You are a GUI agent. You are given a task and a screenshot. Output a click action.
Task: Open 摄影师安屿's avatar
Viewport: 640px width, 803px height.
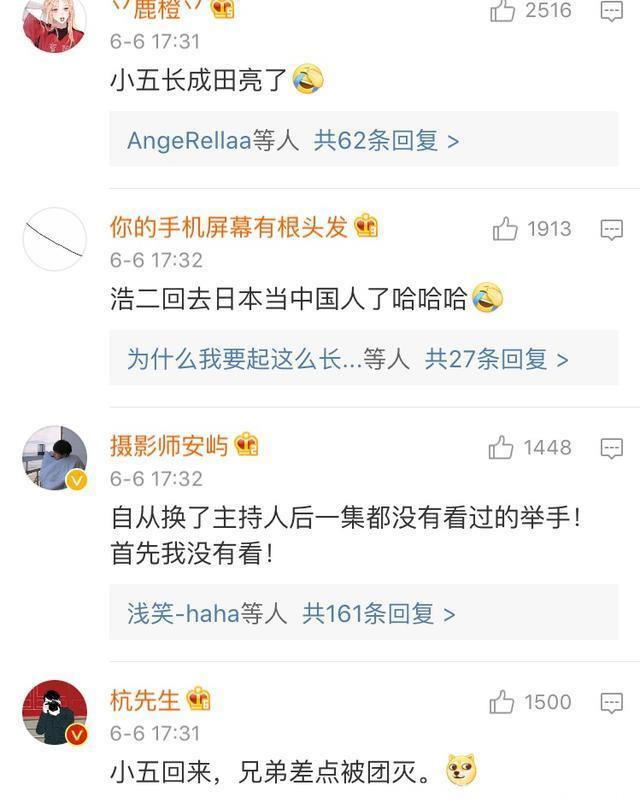(x=54, y=457)
